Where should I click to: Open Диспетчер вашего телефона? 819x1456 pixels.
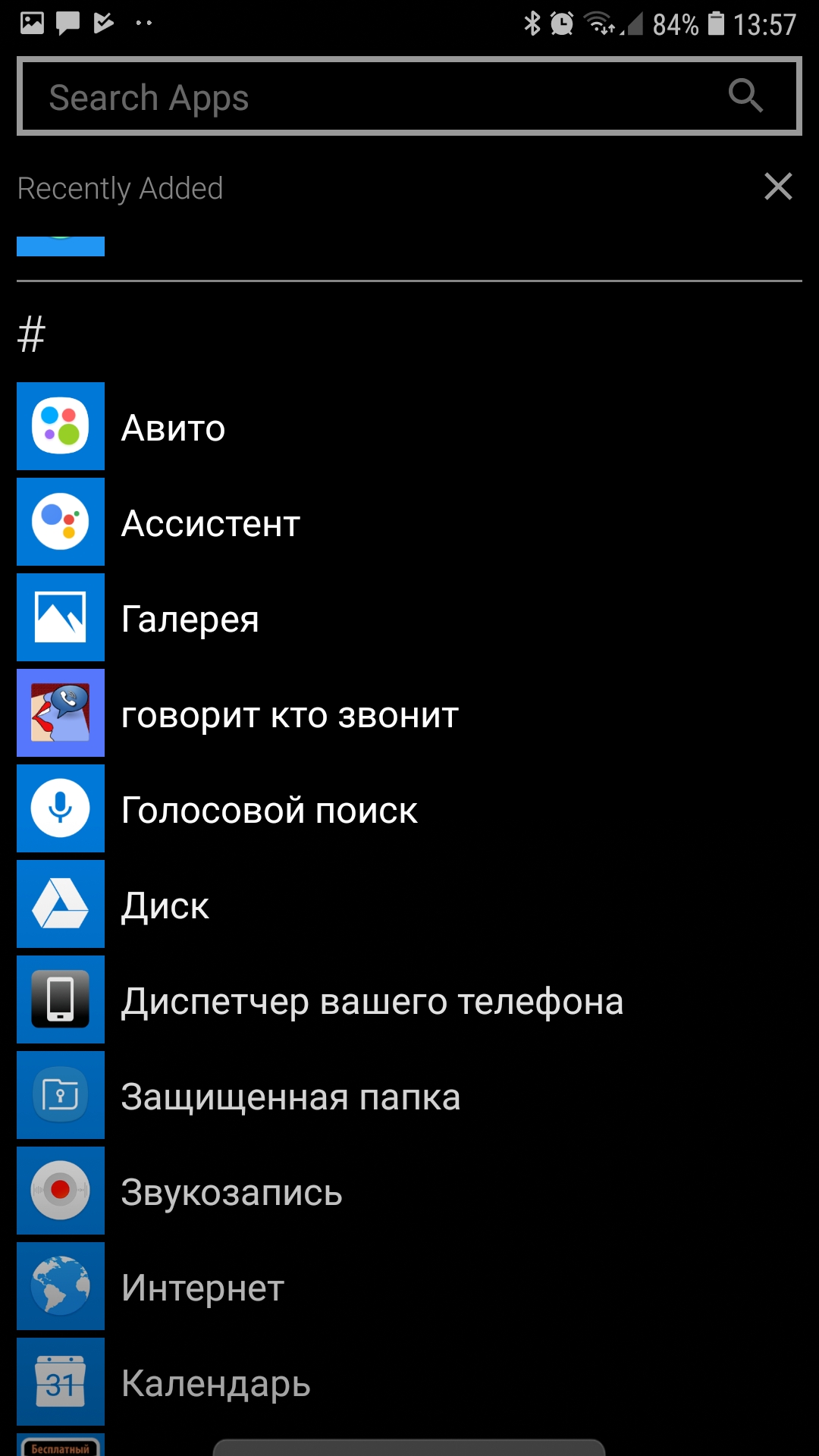pos(409,999)
